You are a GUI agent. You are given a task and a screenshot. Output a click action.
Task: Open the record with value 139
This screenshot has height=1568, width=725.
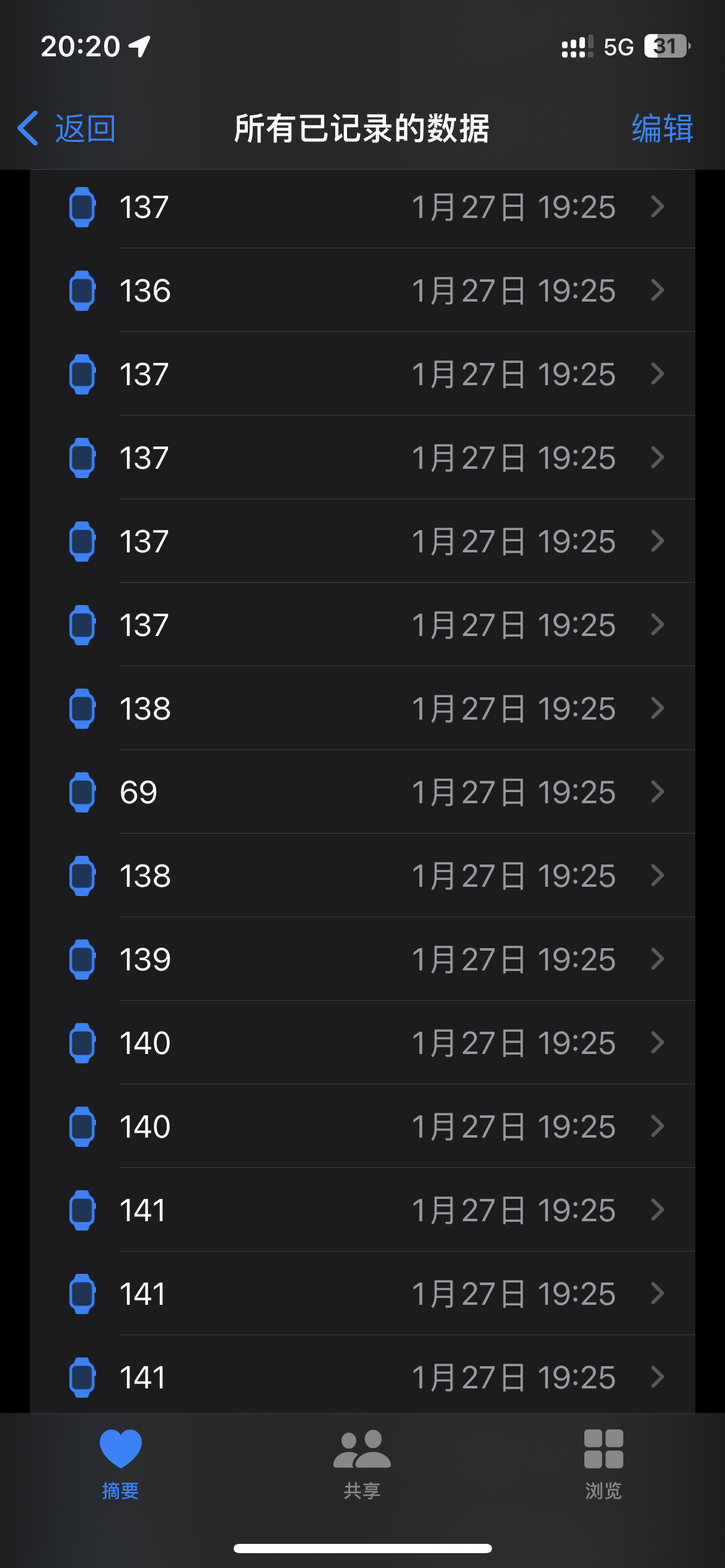tap(362, 959)
